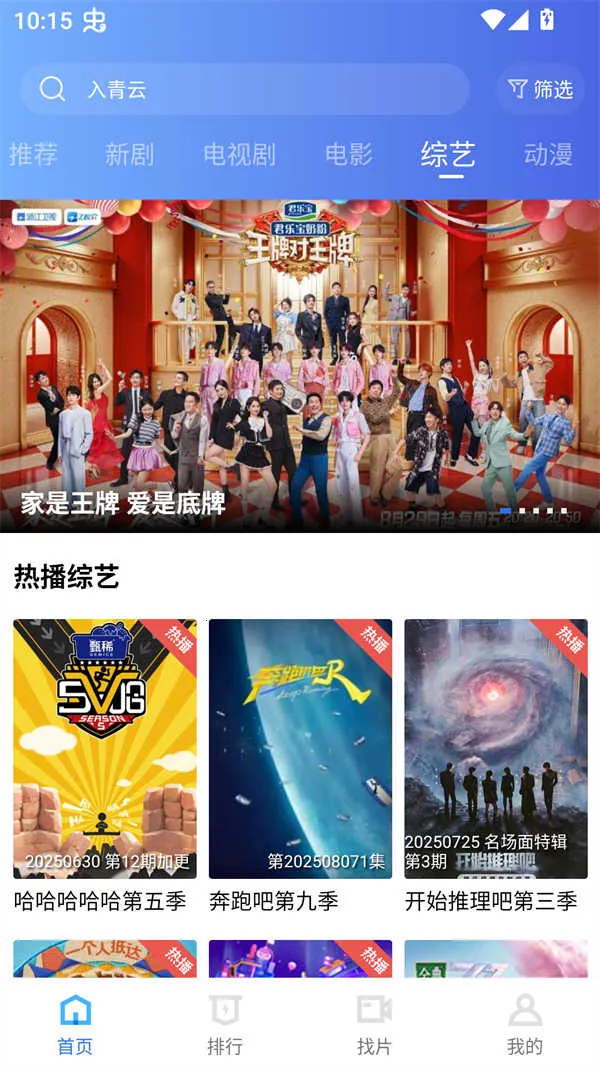Screen dimensions: 600x1066
Task: Go to the 首页 home tab
Action: (x=75, y=1024)
